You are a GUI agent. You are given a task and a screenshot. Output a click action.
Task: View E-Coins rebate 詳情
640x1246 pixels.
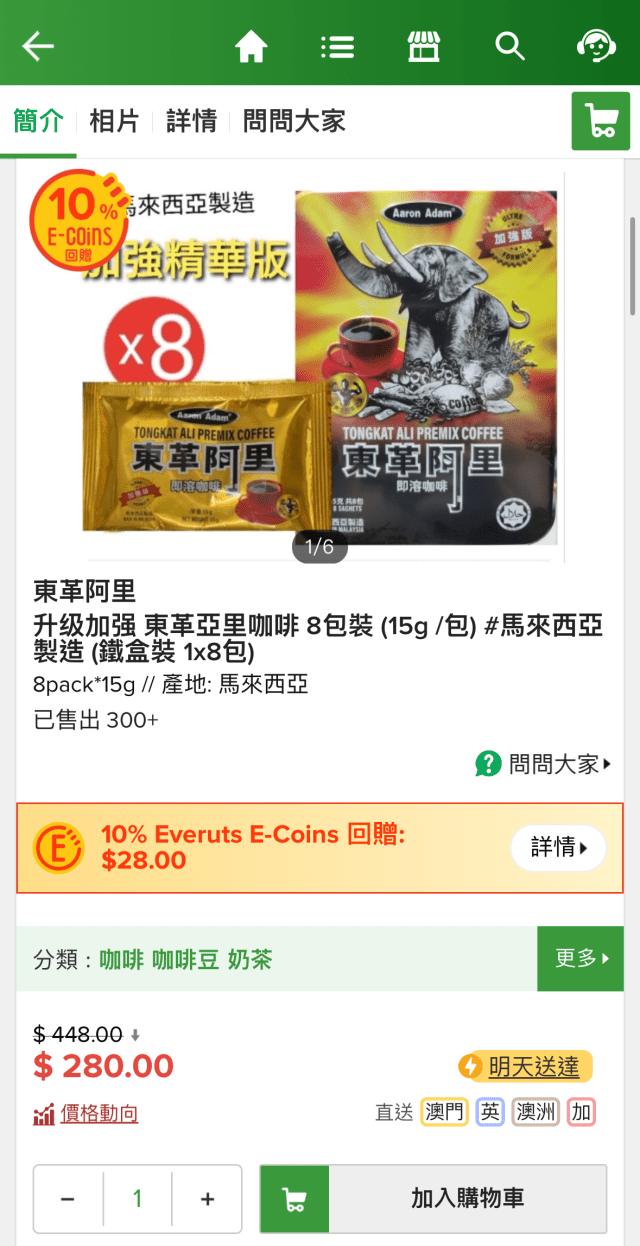(558, 848)
